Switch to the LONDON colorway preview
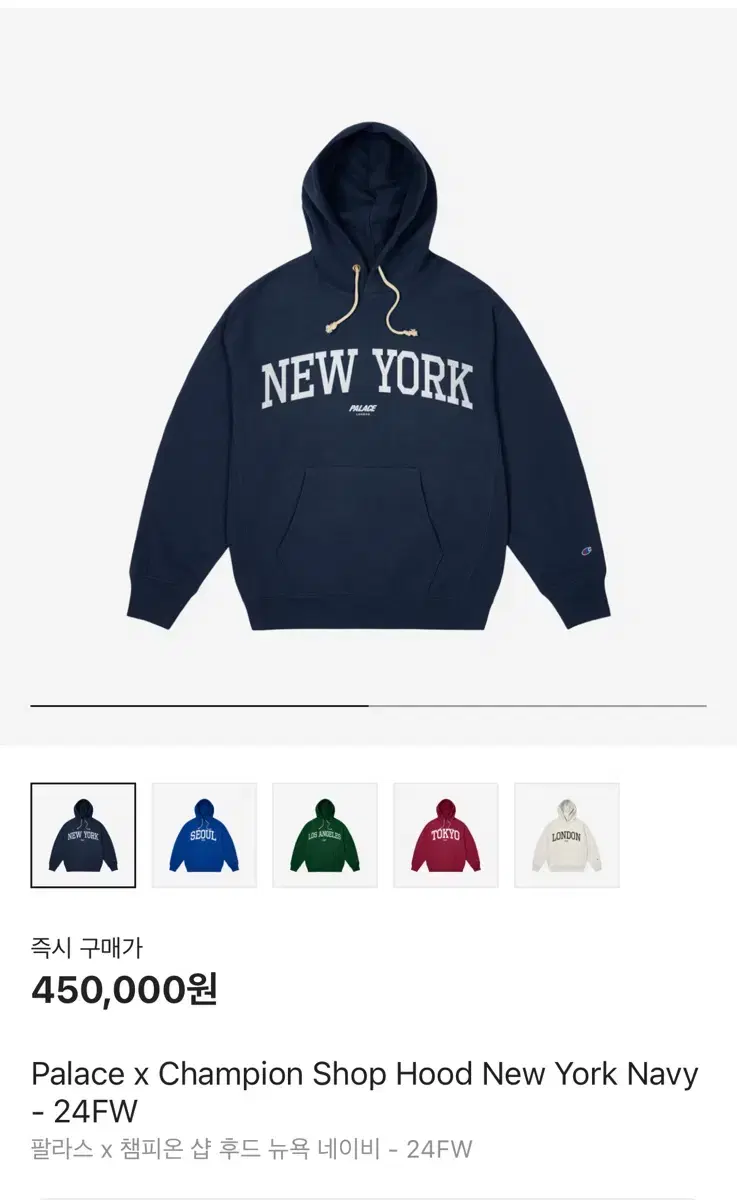737x1200 pixels. (x=563, y=833)
